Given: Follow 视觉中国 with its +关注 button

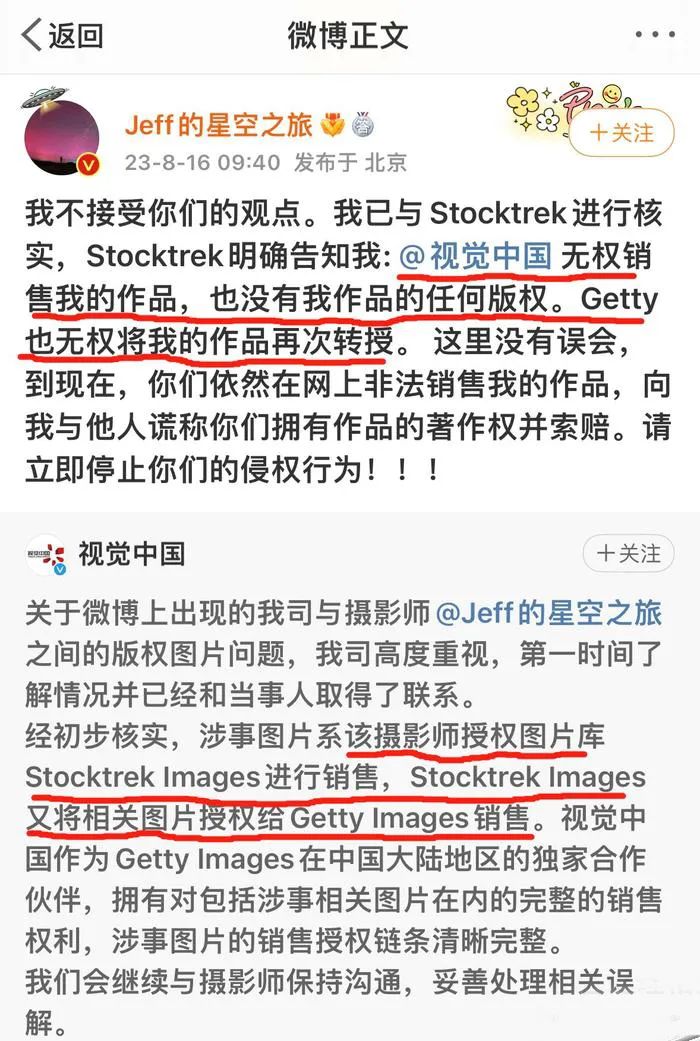Looking at the screenshot, I should point(628,553).
